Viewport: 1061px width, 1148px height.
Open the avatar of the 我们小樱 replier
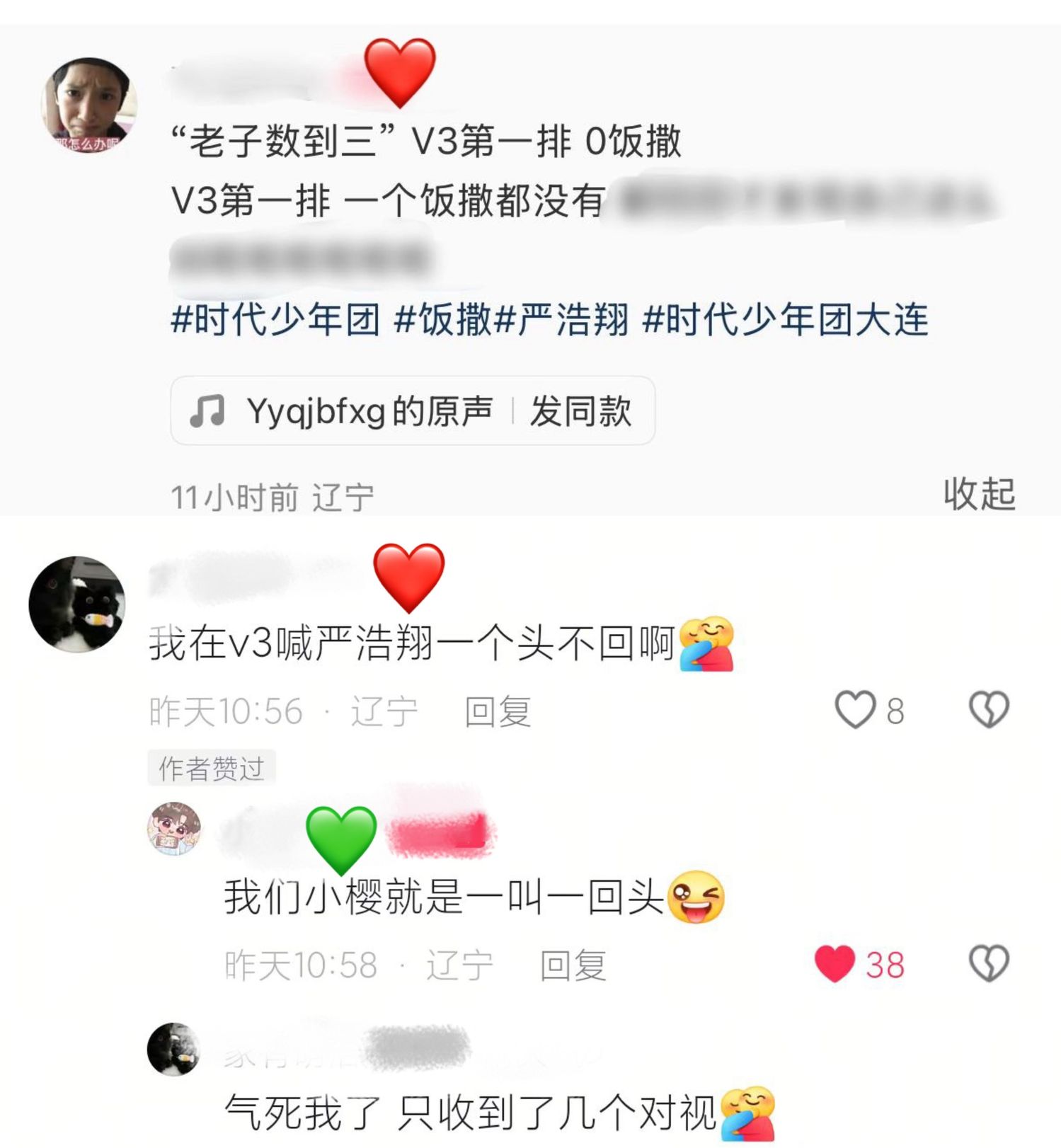point(174,828)
